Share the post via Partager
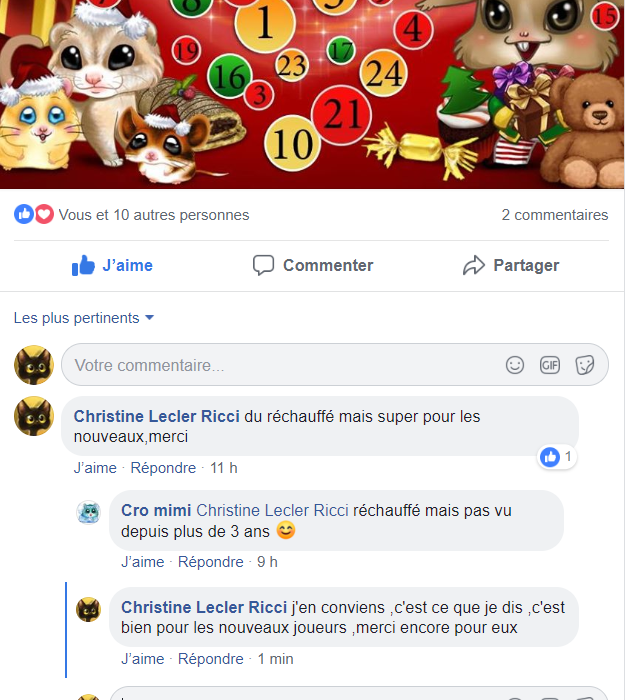The width and height of the screenshot is (625, 700). [x=510, y=265]
